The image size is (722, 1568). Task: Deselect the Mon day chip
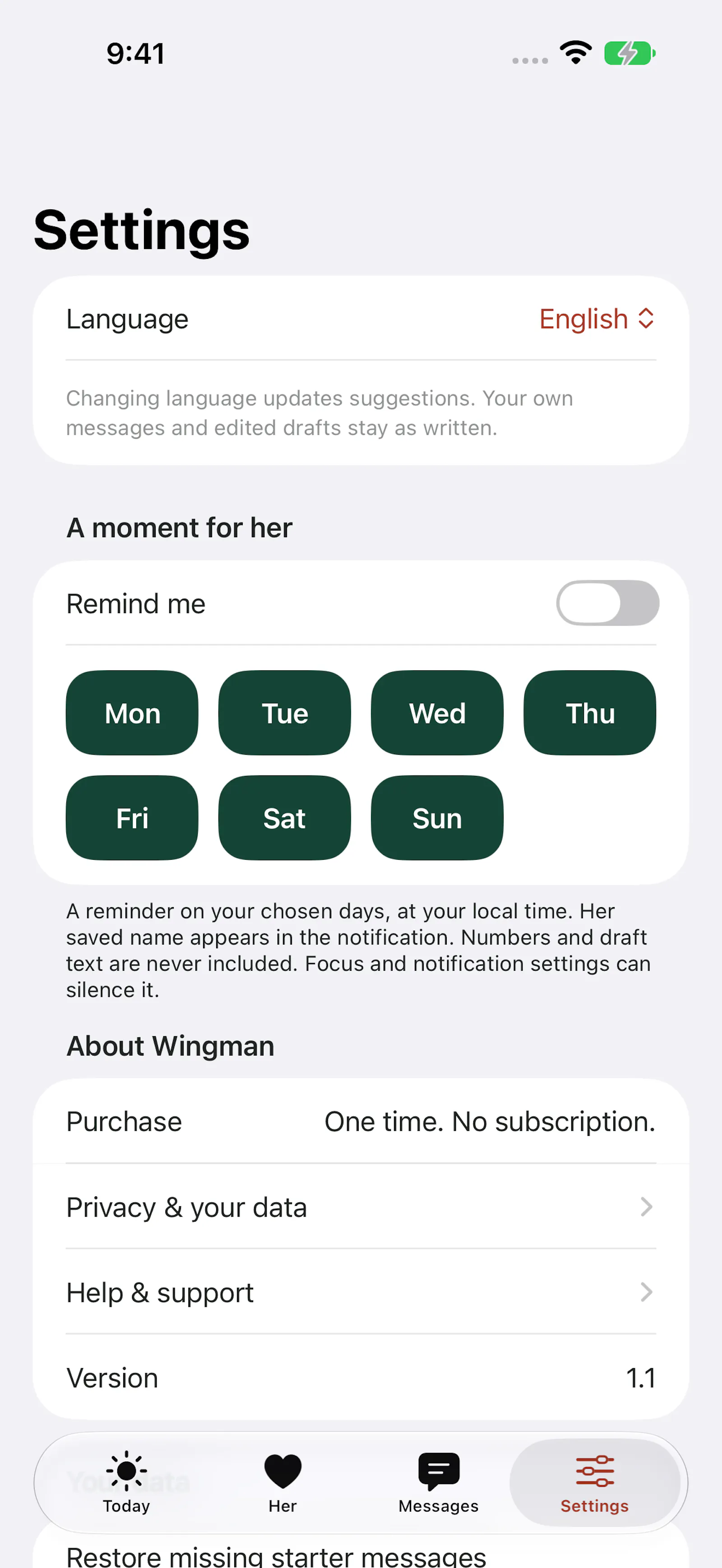(132, 713)
